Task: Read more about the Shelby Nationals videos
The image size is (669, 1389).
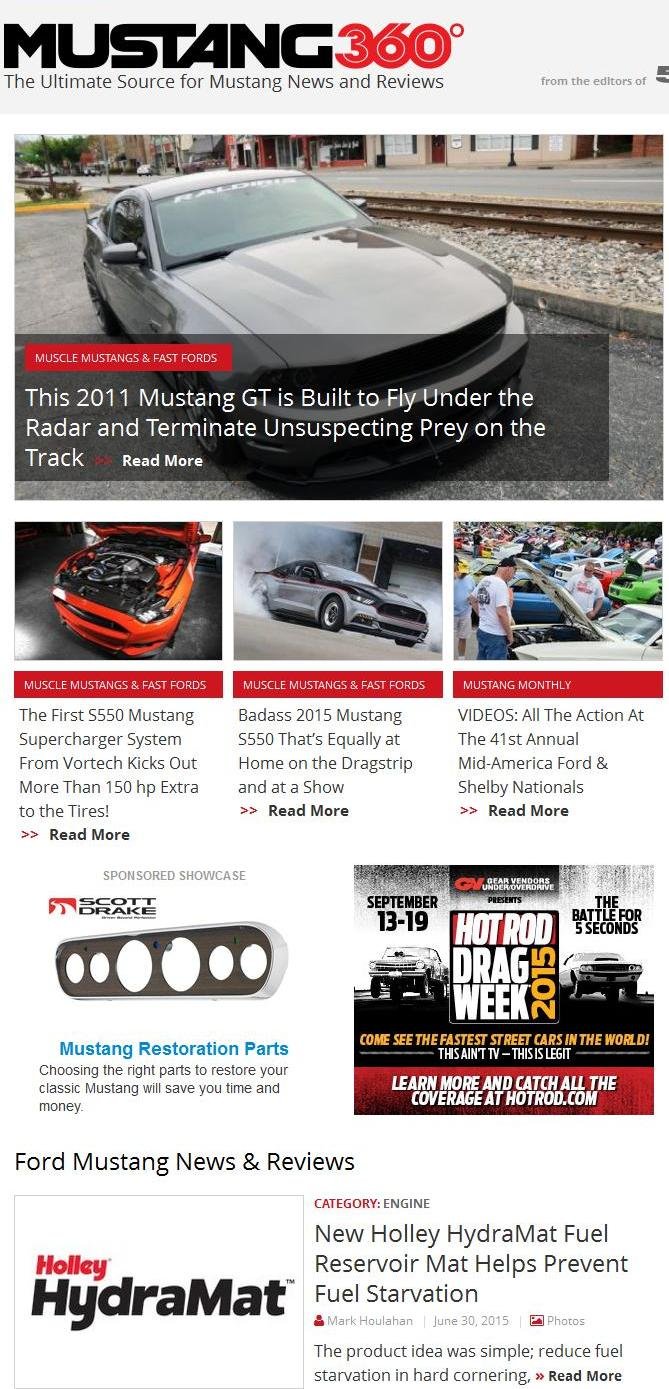Action: pos(527,811)
